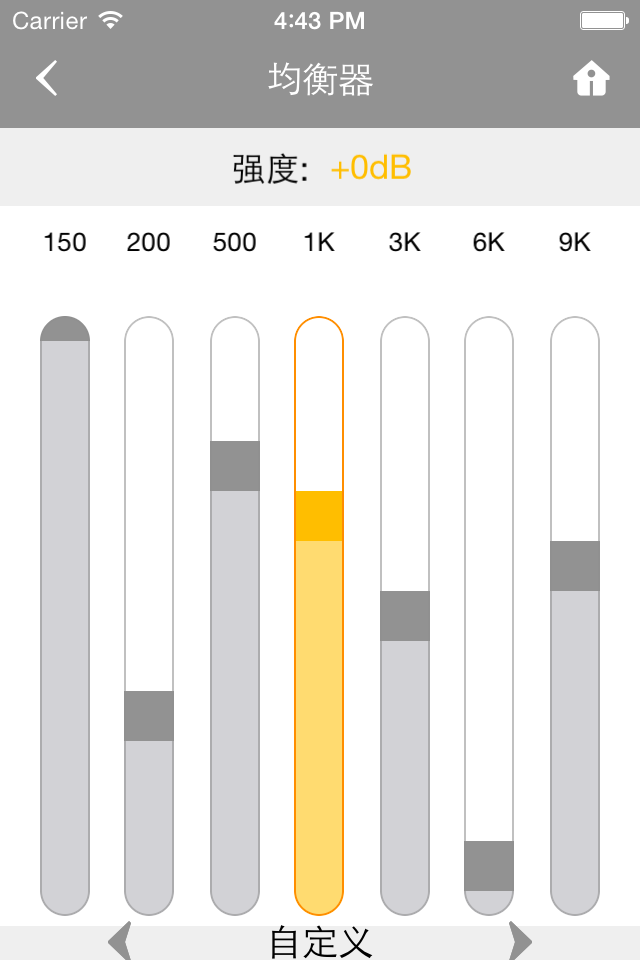
Task: Tap the 150 Hz band slider handle
Action: pos(65,329)
